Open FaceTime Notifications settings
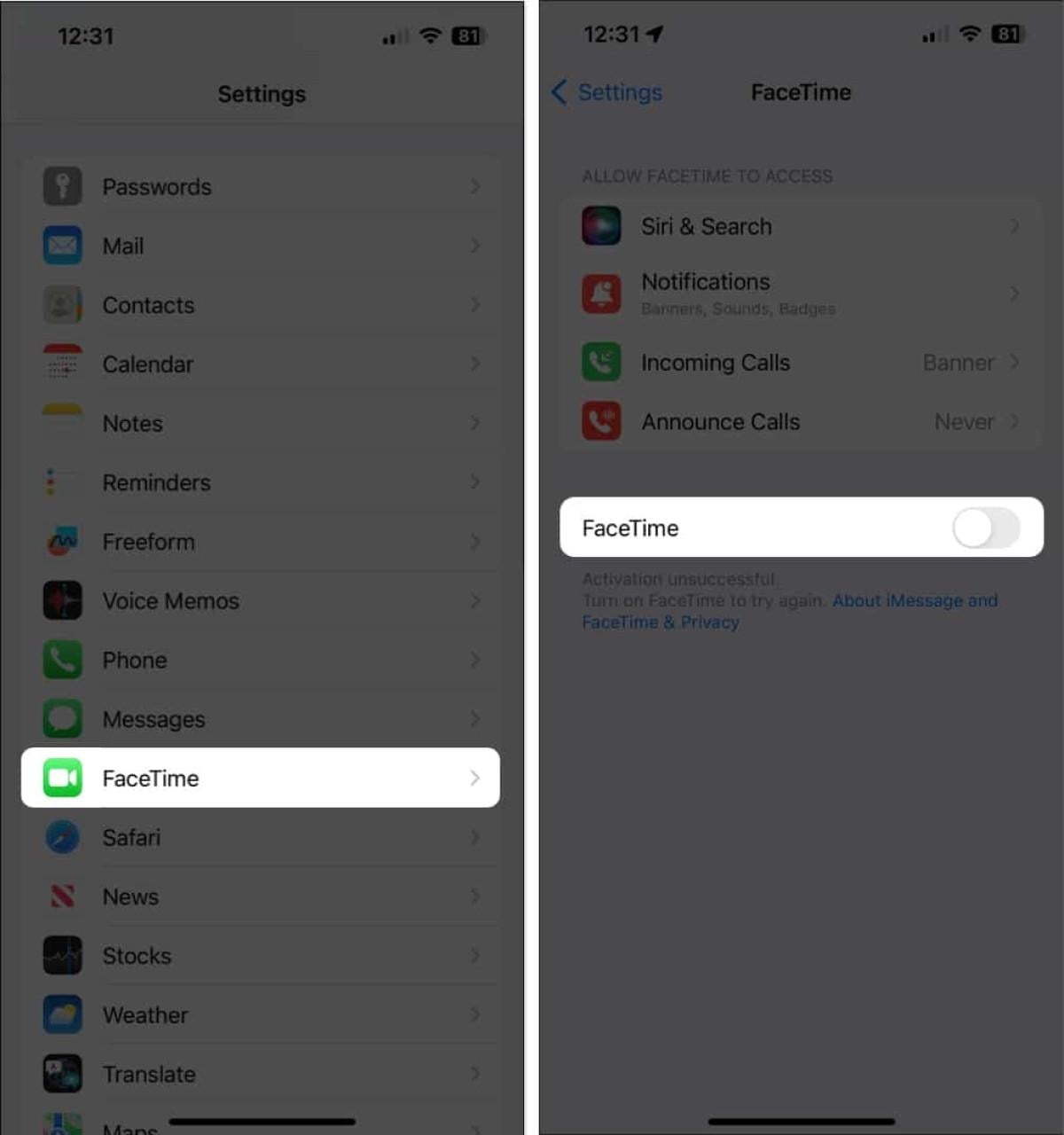 [798, 293]
